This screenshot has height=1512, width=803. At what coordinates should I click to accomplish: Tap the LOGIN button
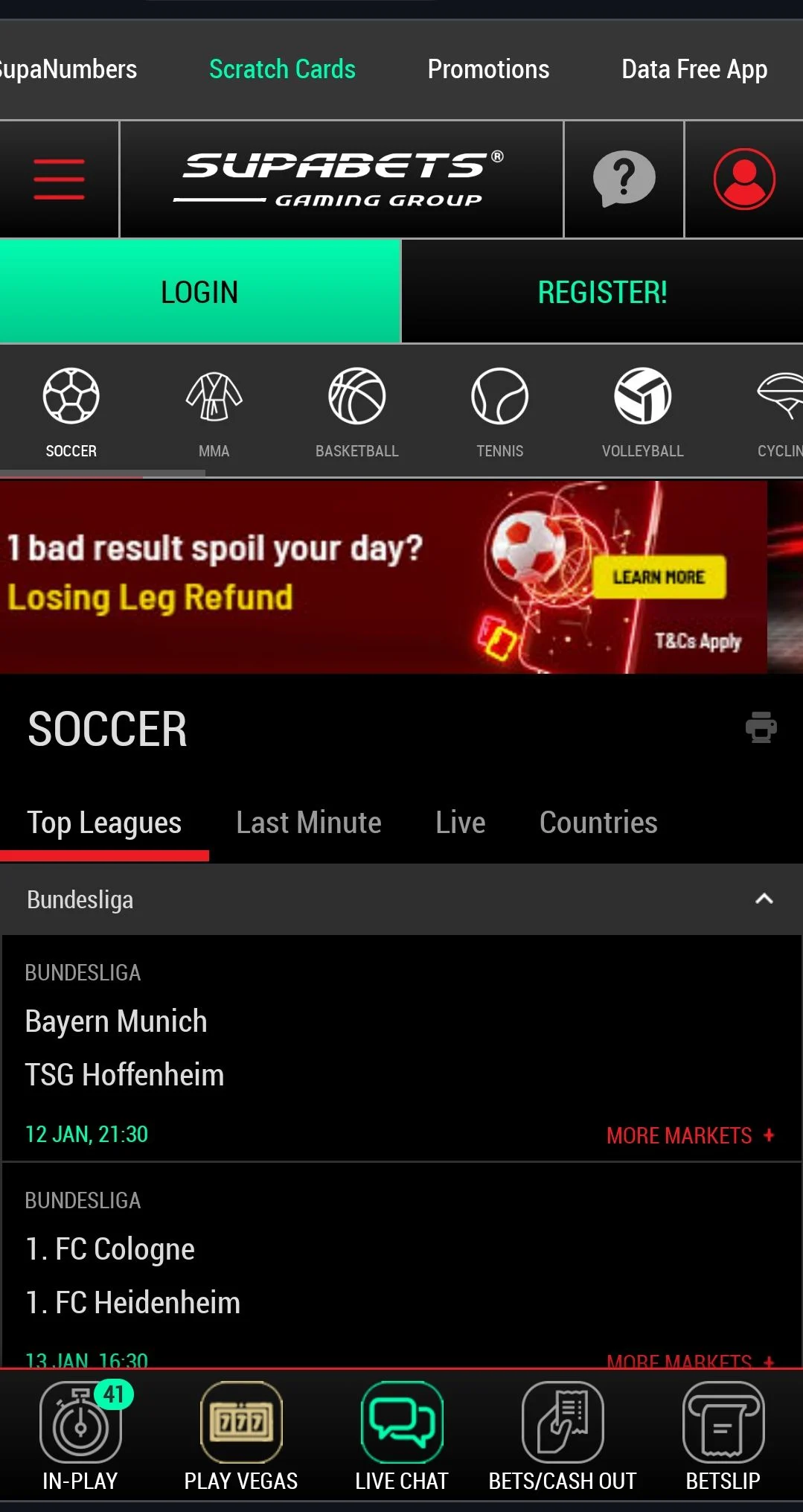199,292
